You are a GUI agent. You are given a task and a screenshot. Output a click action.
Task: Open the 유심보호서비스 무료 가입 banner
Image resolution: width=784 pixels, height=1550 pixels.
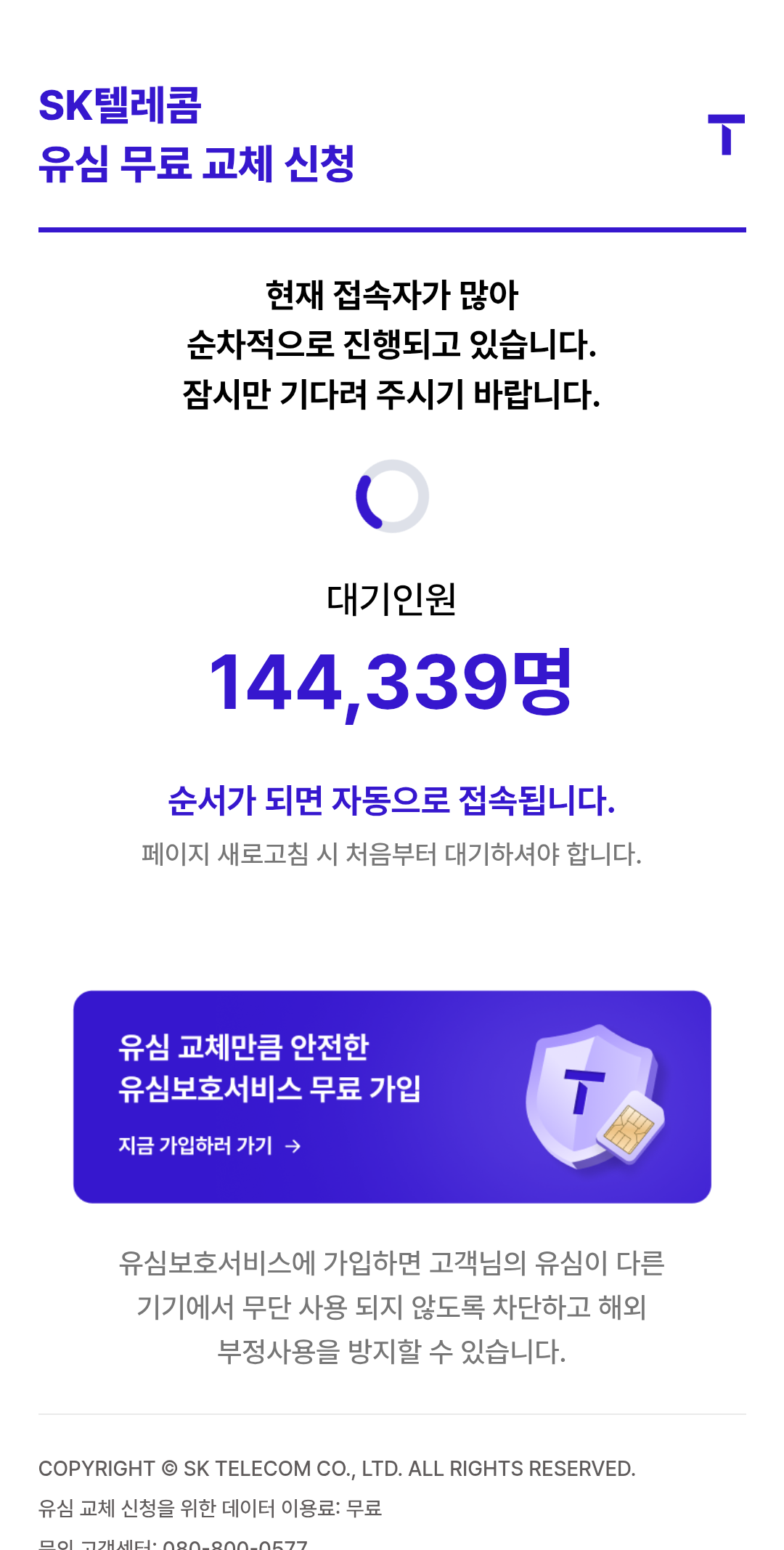tap(392, 1097)
